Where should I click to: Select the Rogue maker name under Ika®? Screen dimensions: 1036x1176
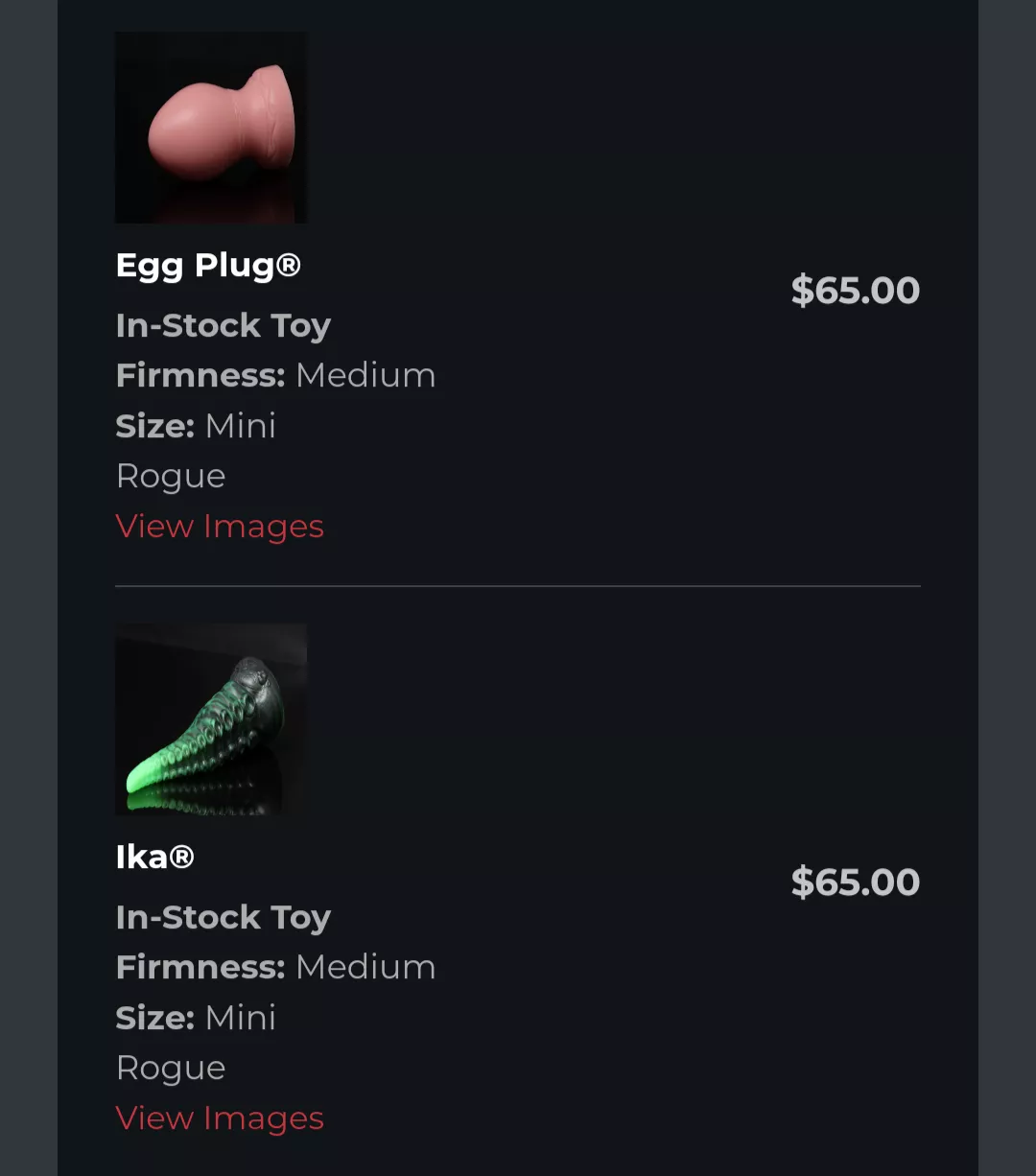(x=170, y=1067)
